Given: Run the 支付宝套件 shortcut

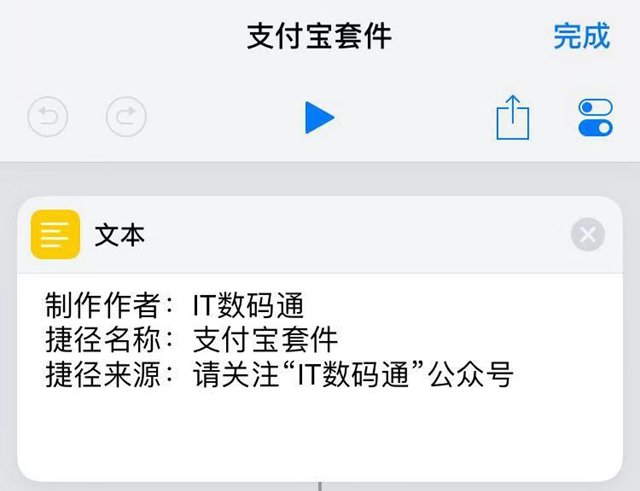Looking at the screenshot, I should 319,118.
